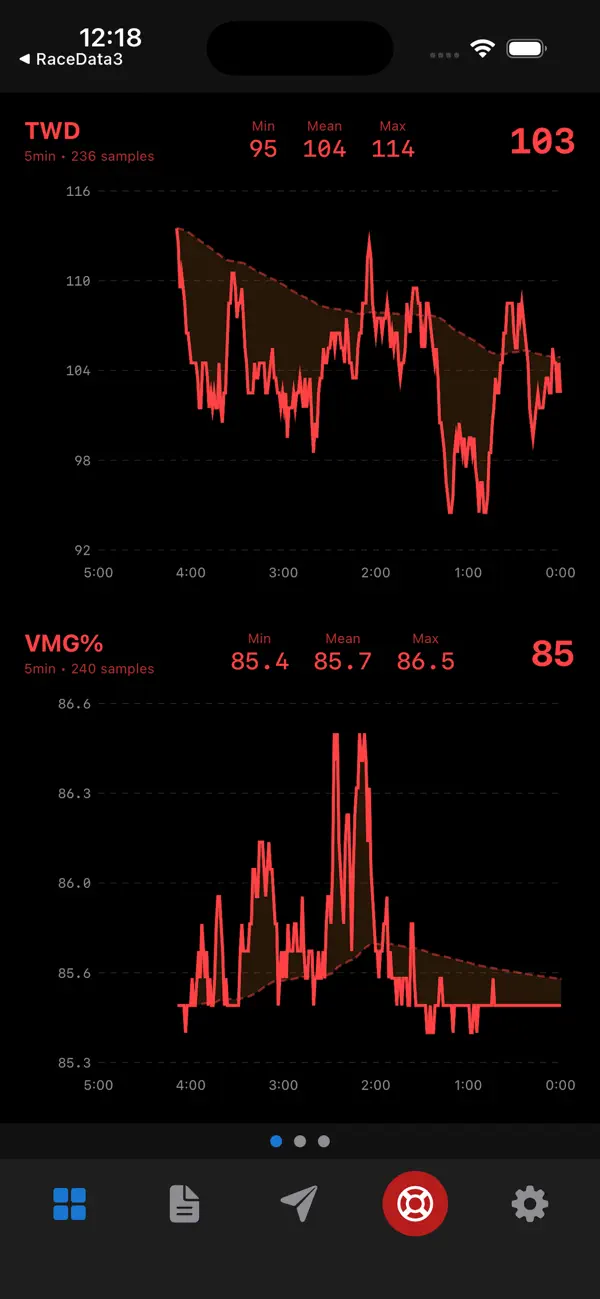Open the navigation arrow tab
Image resolution: width=600 pixels, height=1299 pixels.
(299, 1204)
